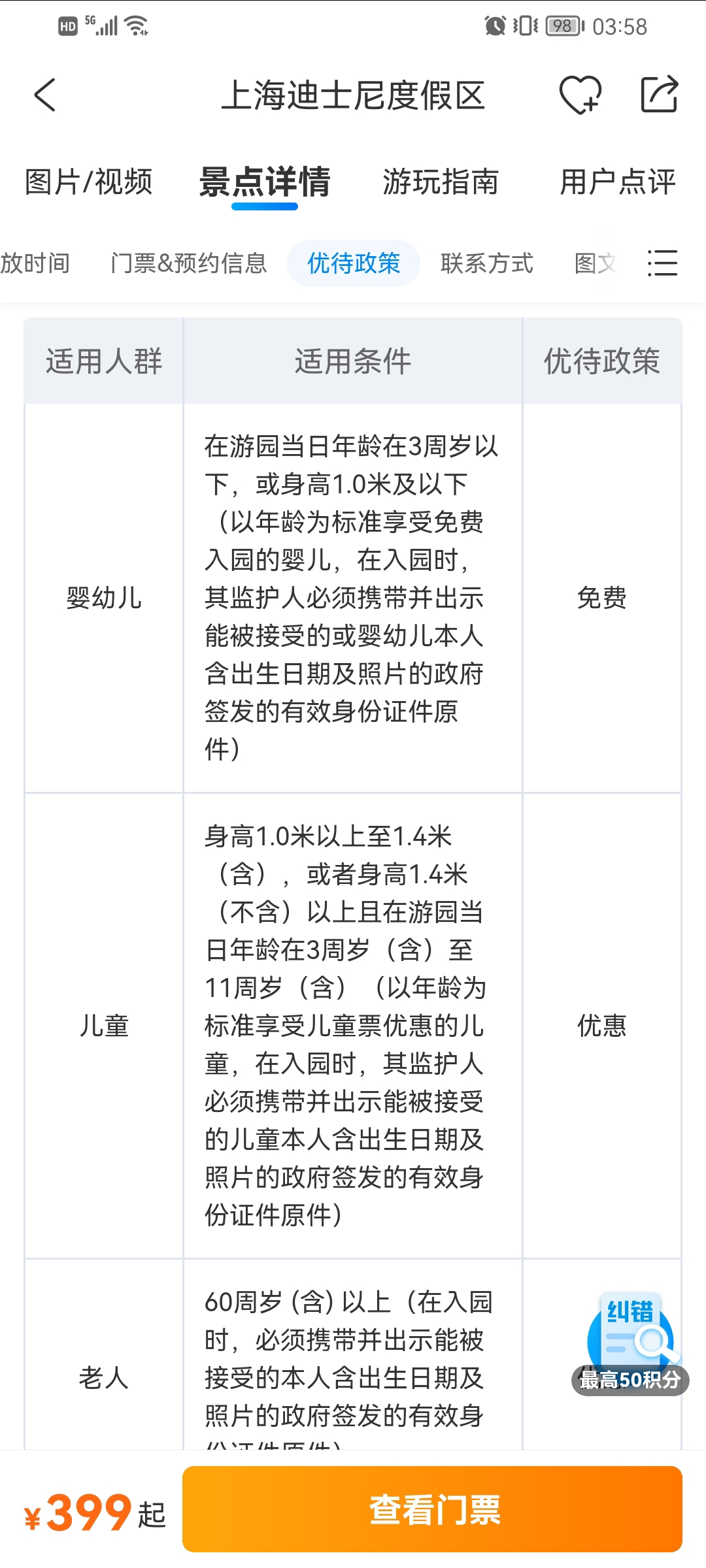Jump to the 图文 section

point(595,263)
